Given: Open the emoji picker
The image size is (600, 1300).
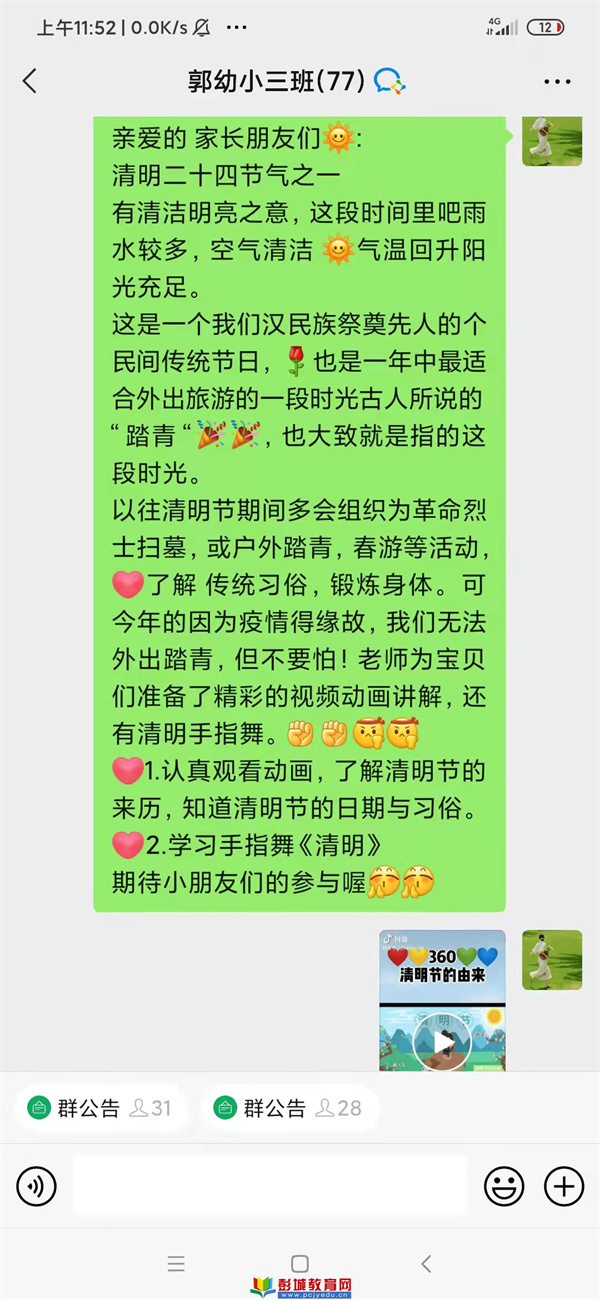Looking at the screenshot, I should click(504, 1187).
